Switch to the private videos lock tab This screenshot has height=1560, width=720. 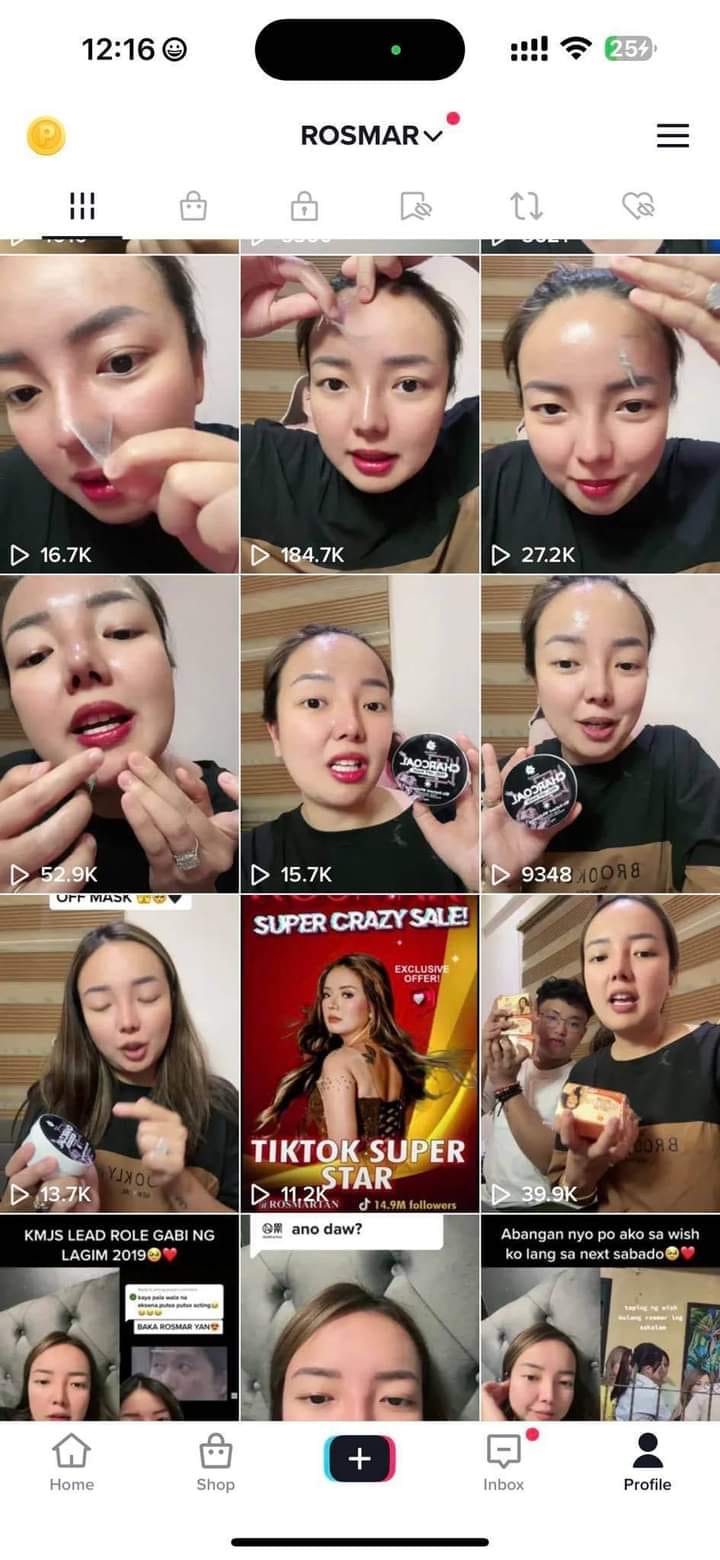[x=304, y=206]
